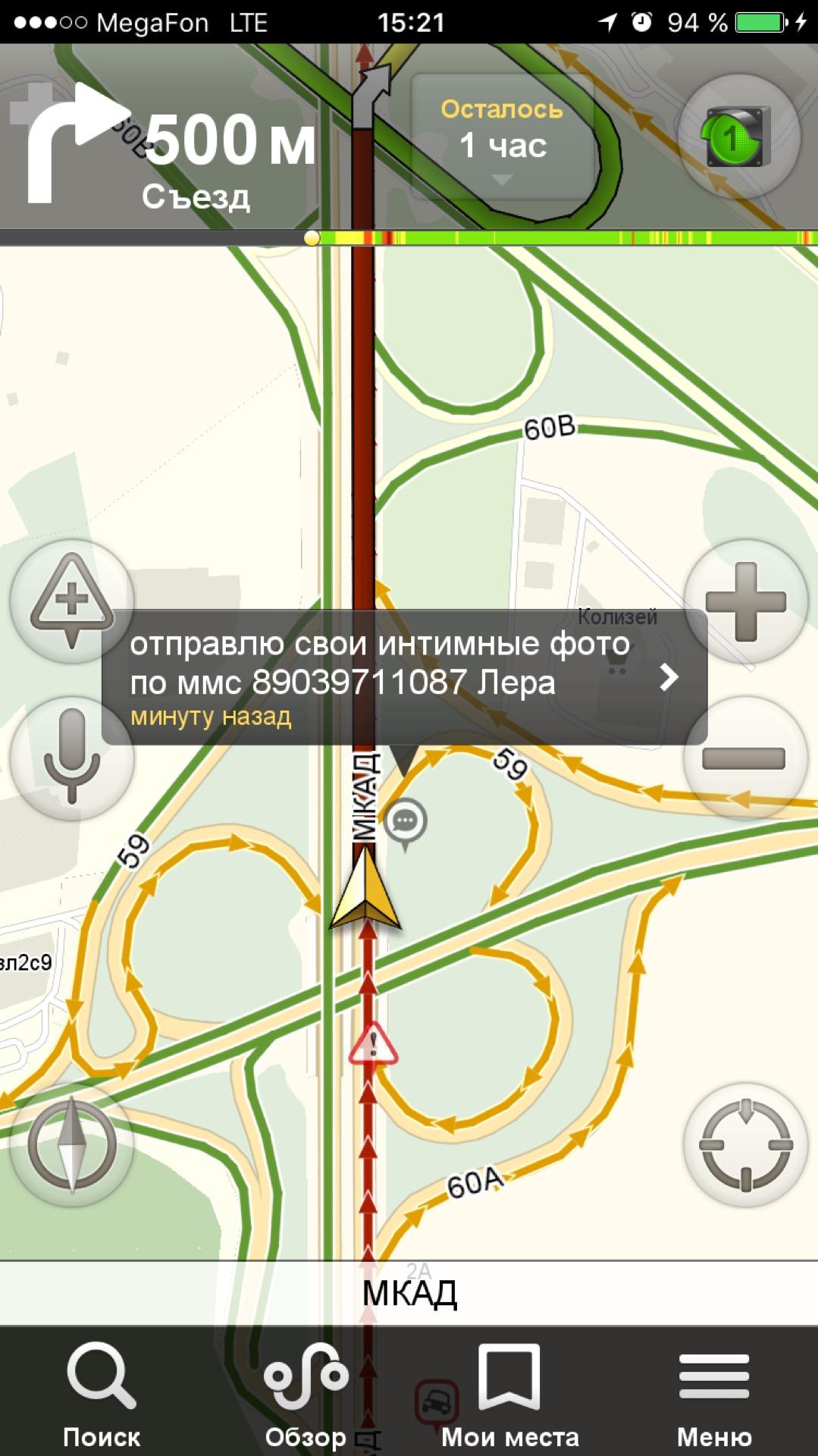This screenshot has width=818, height=1456.
Task: Open Обзор route overview
Action: (x=306, y=1395)
